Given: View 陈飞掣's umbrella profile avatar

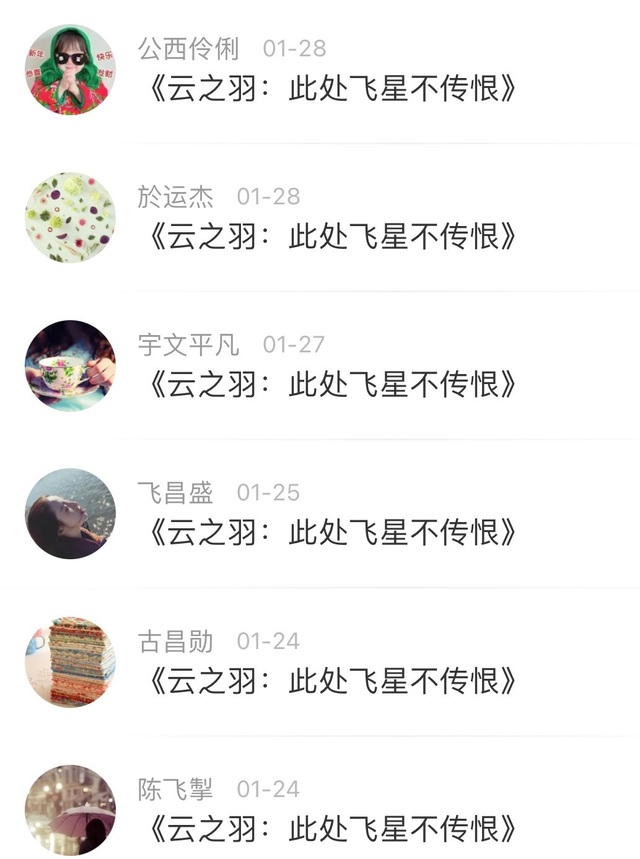Looking at the screenshot, I should tap(70, 810).
